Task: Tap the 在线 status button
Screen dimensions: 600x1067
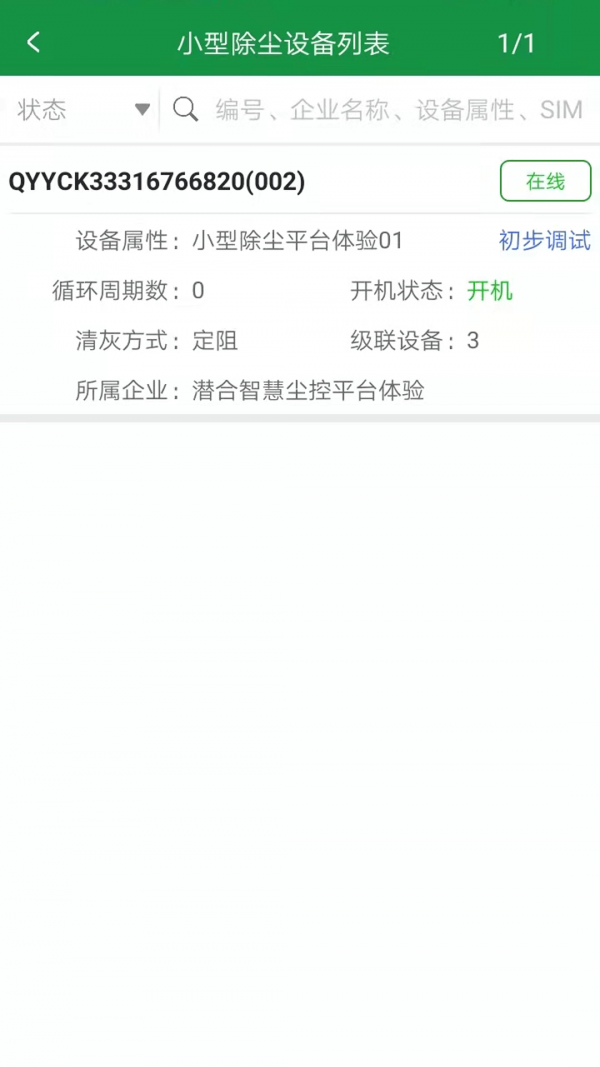Action: pyautogui.click(x=545, y=181)
